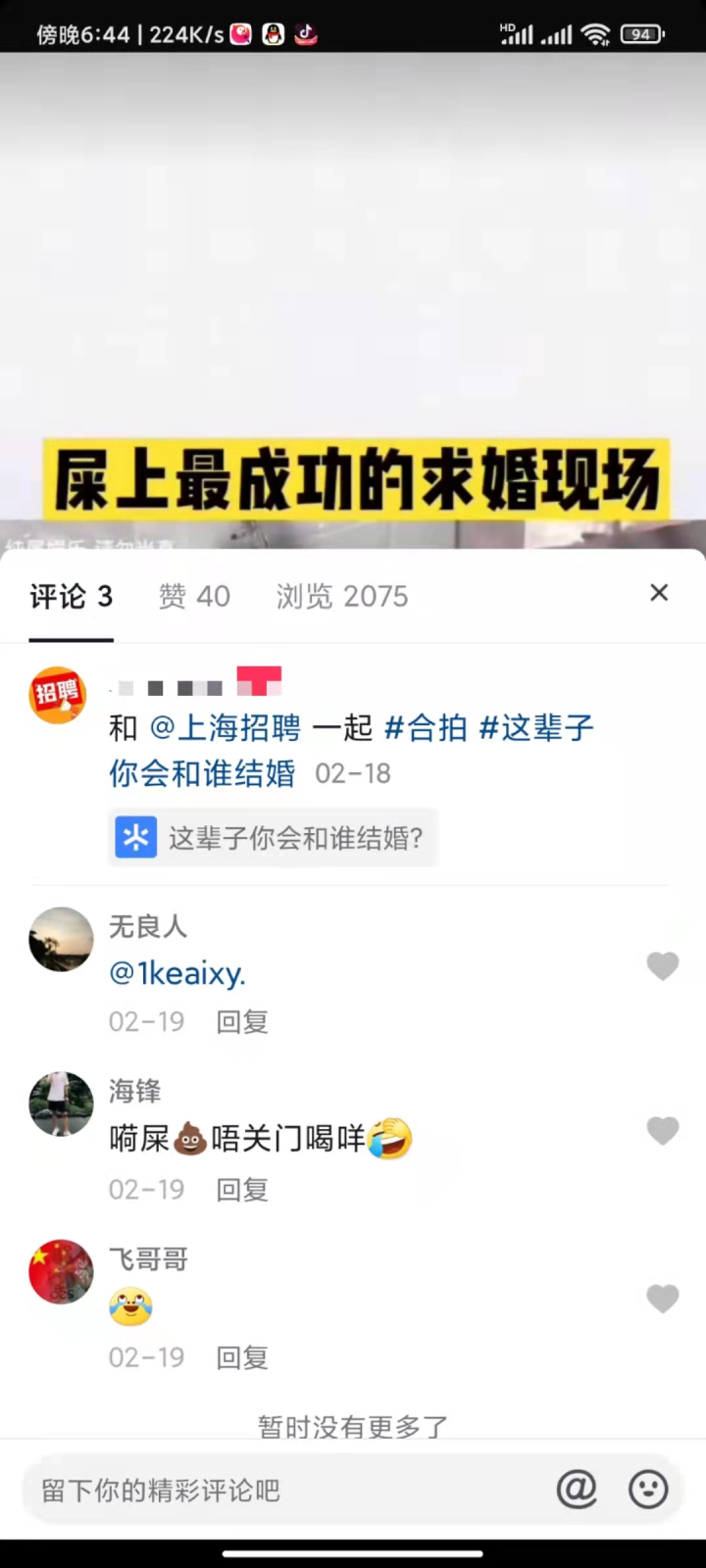Screen dimensions: 706x1568
Task: Open 无良人's profile avatar
Action: pyautogui.click(x=61, y=940)
